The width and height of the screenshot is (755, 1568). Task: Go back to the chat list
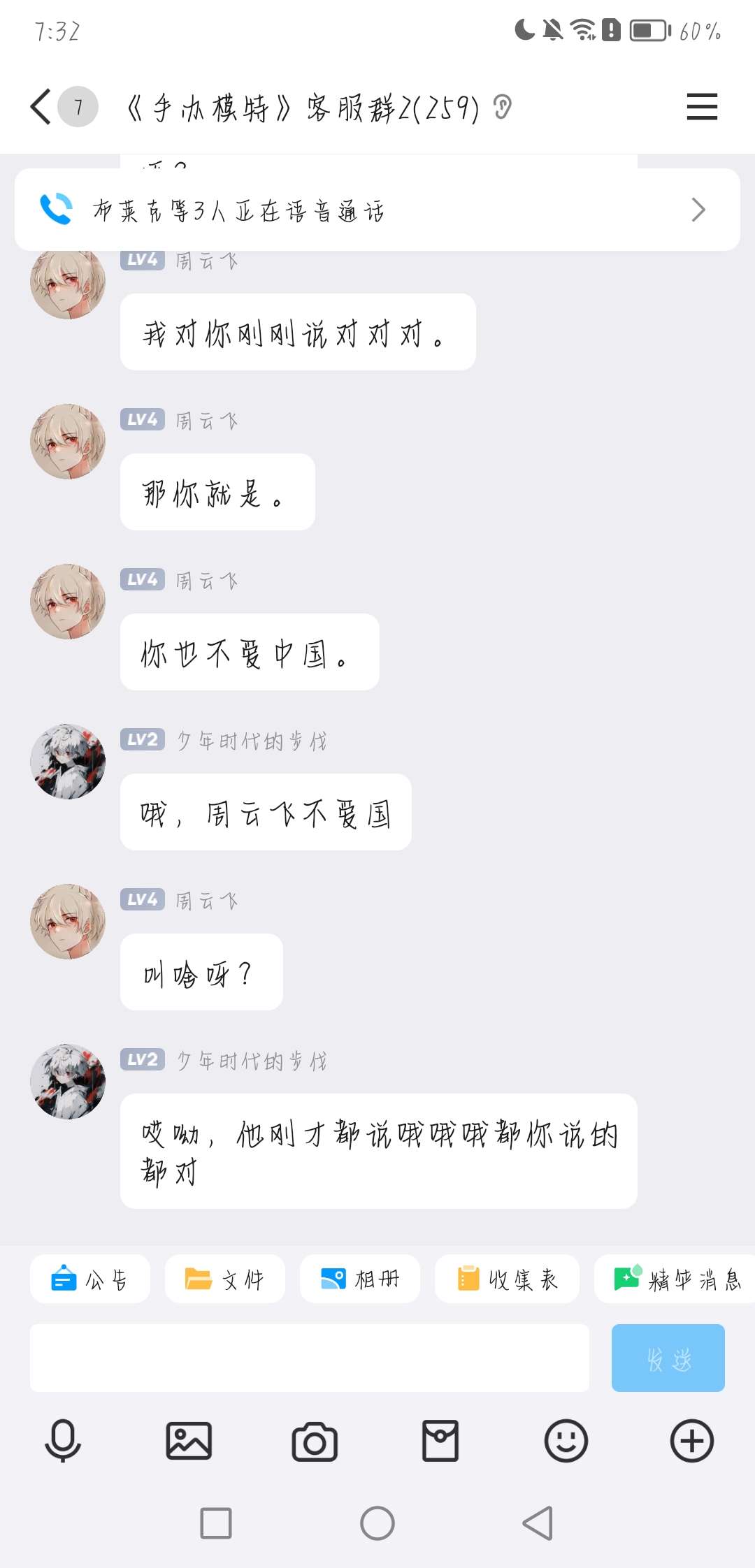pyautogui.click(x=41, y=107)
